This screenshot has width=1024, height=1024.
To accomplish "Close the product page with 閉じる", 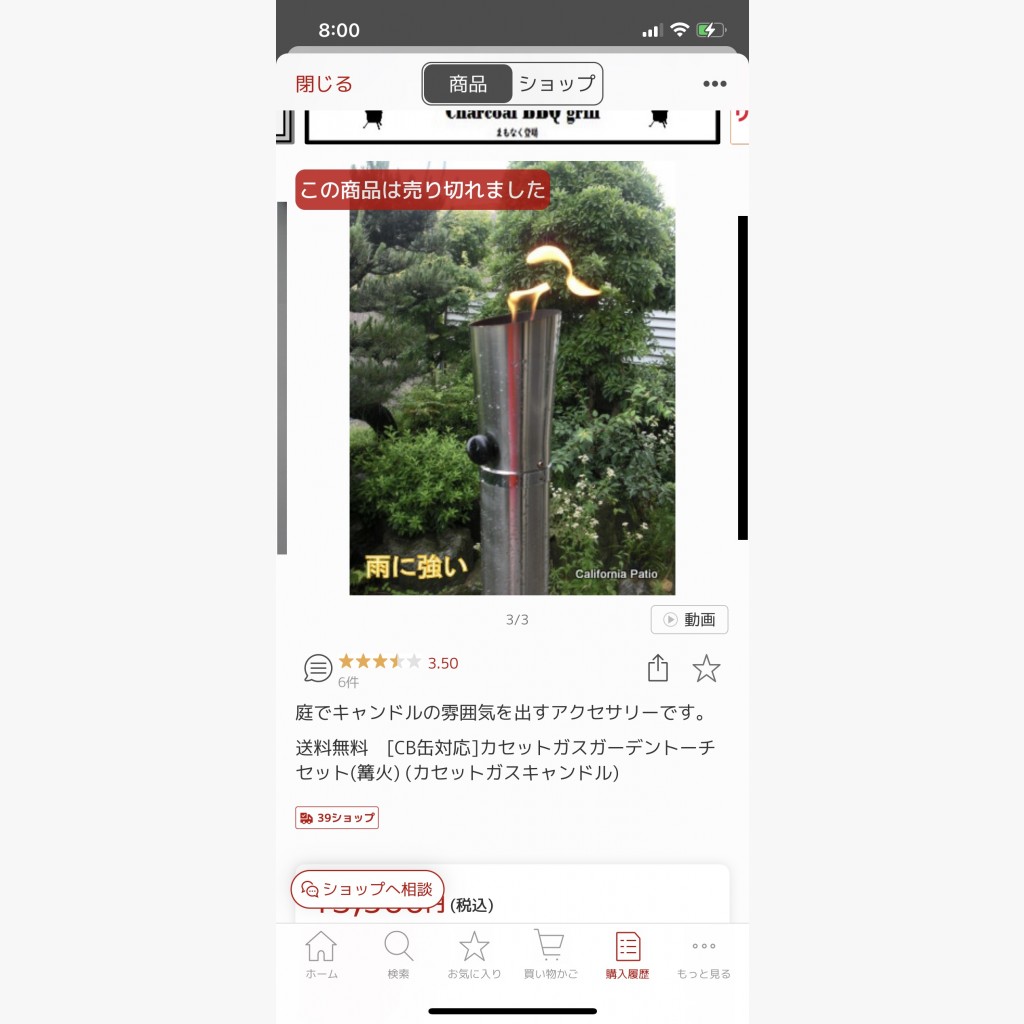I will click(324, 84).
